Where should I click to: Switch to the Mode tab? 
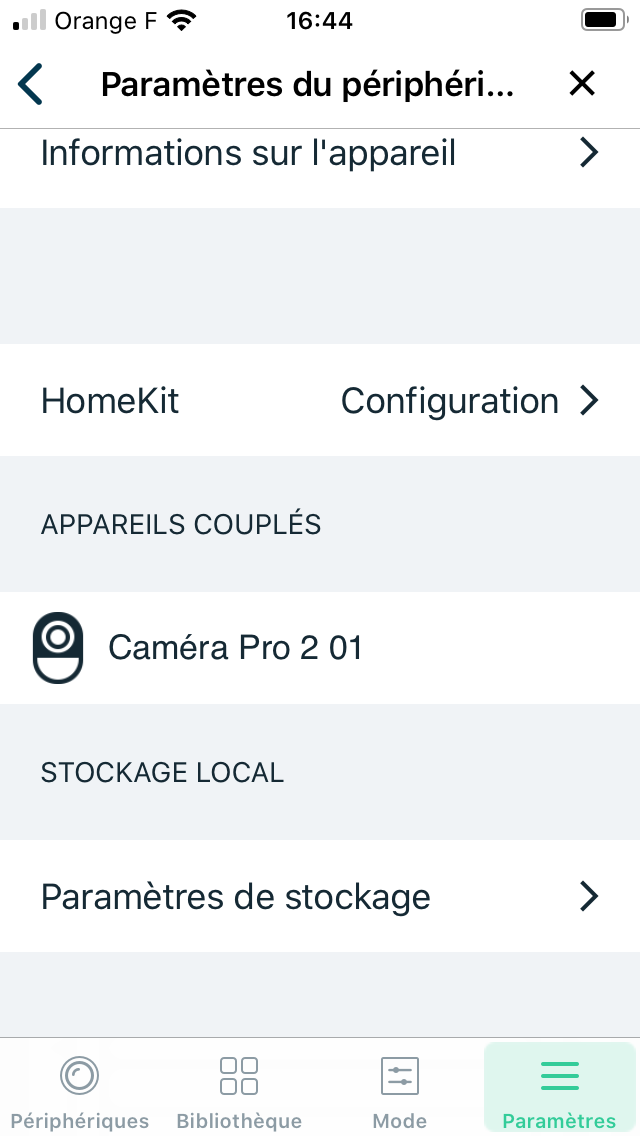click(399, 1088)
